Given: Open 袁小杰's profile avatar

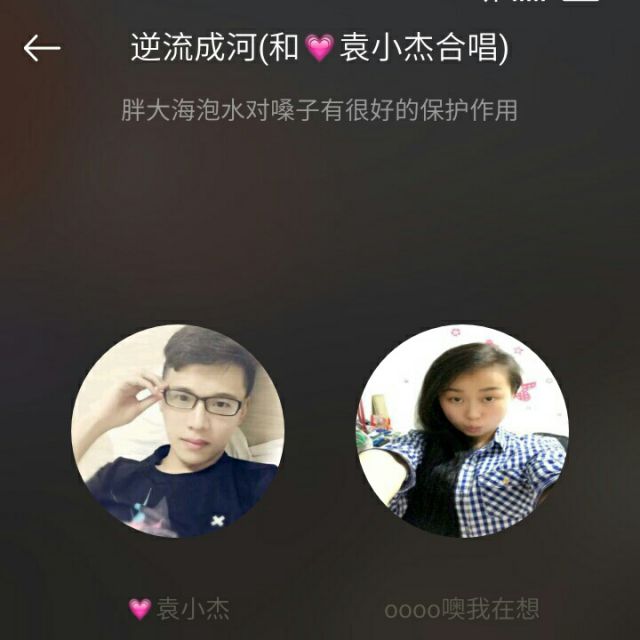Looking at the screenshot, I should 177,431.
